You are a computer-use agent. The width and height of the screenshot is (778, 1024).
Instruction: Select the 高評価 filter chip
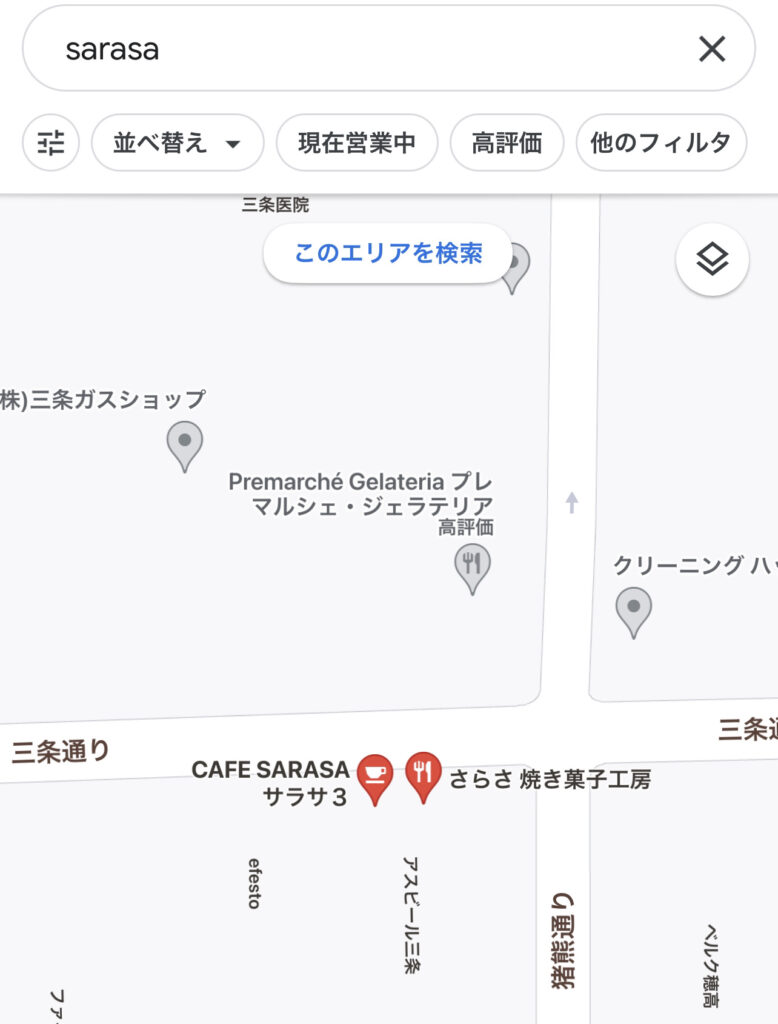pos(507,143)
